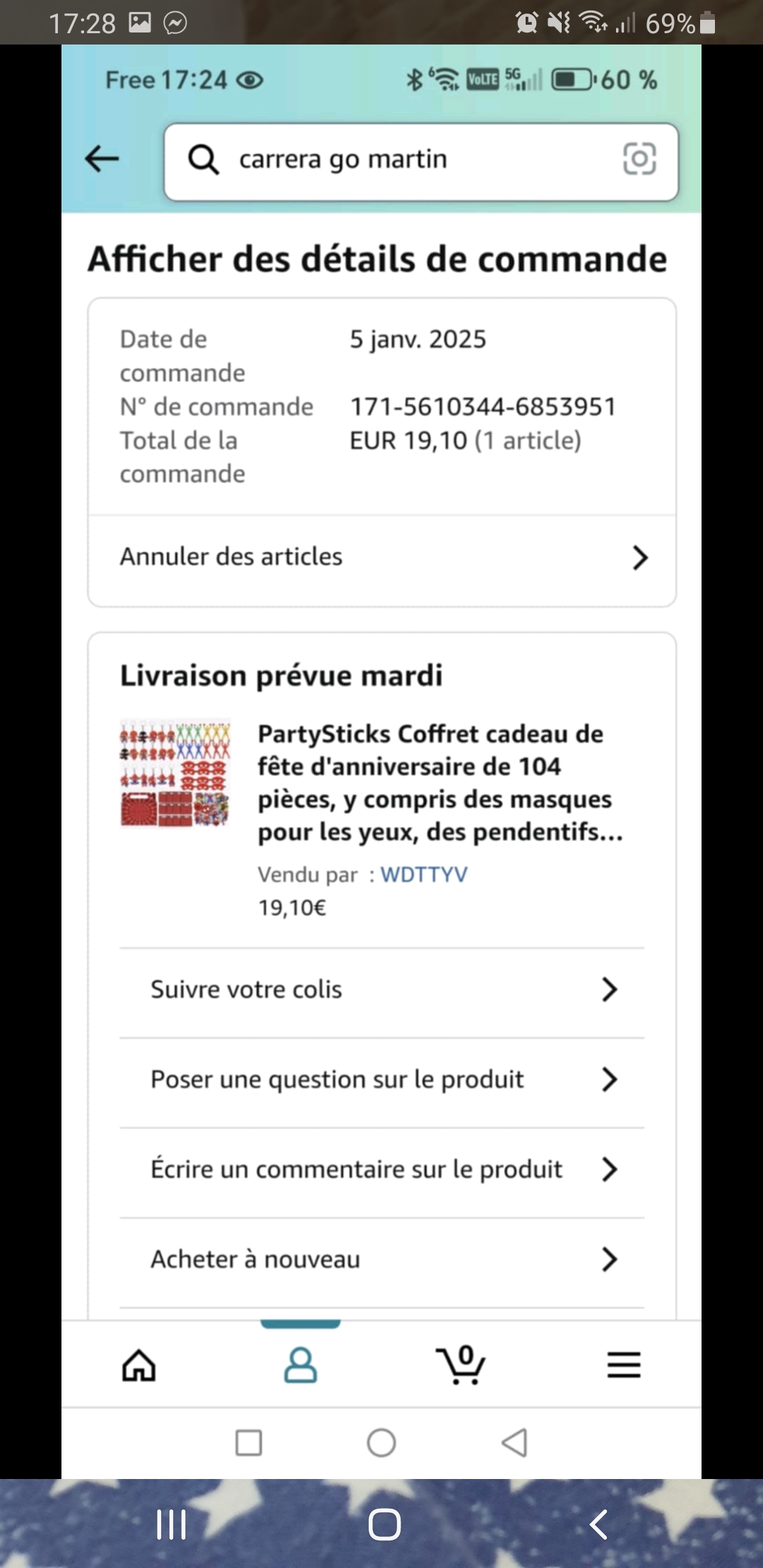Screen dimensions: 763x1568
Task: Switch to the Home tab
Action: point(139,1365)
